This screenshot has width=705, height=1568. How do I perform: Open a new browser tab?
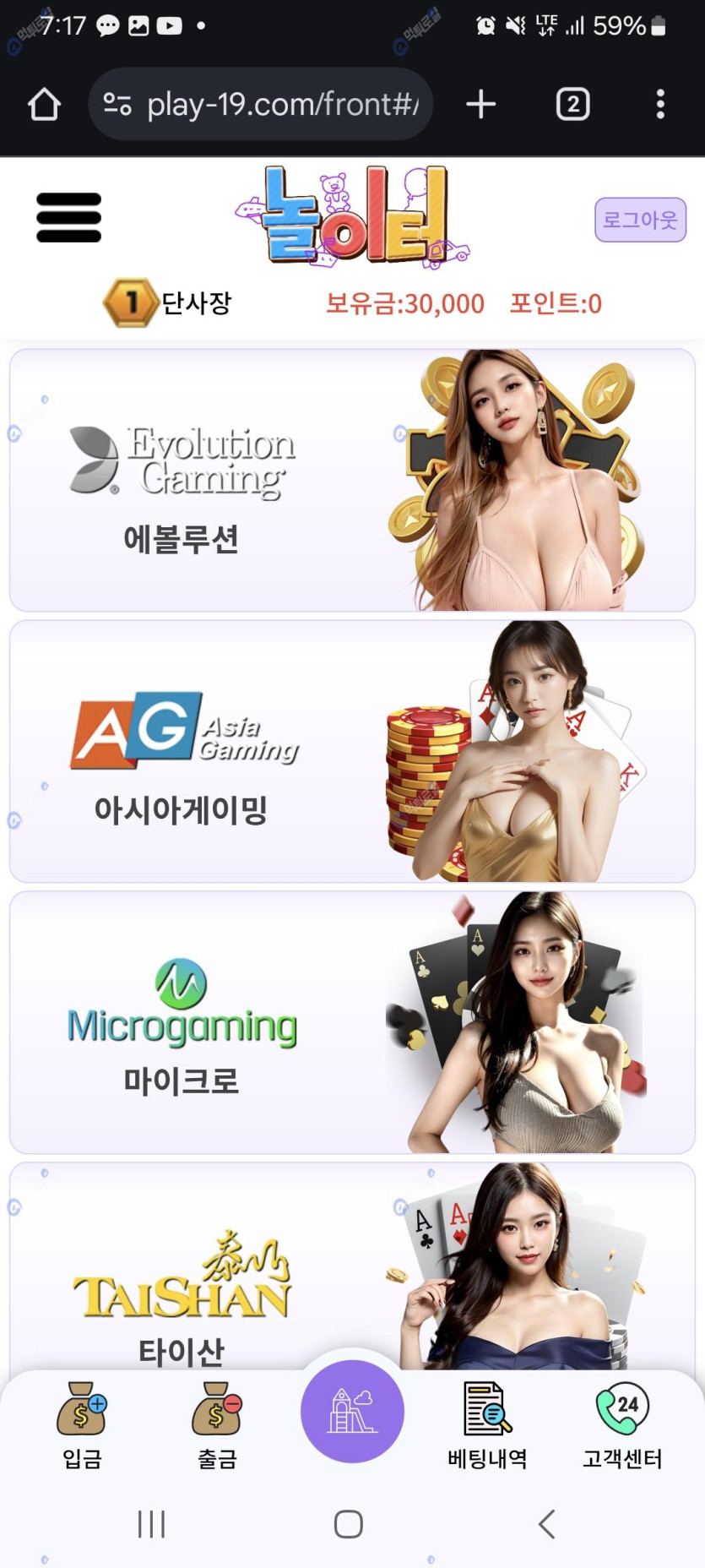click(480, 105)
